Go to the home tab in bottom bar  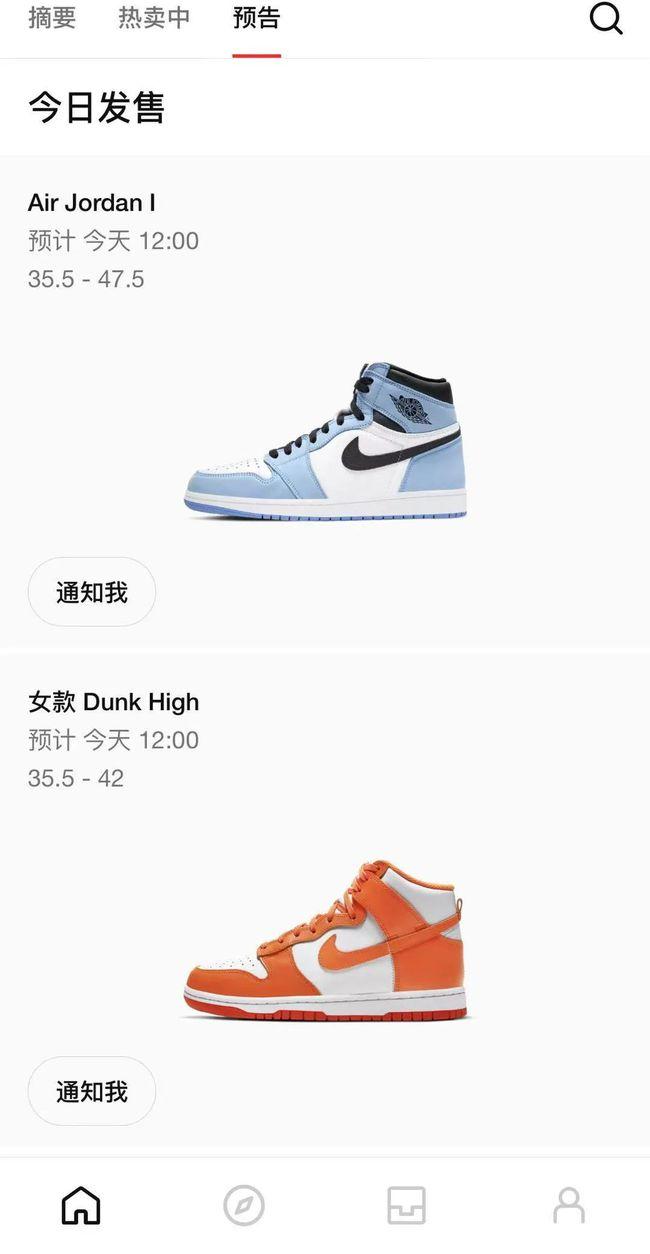pos(81,1205)
